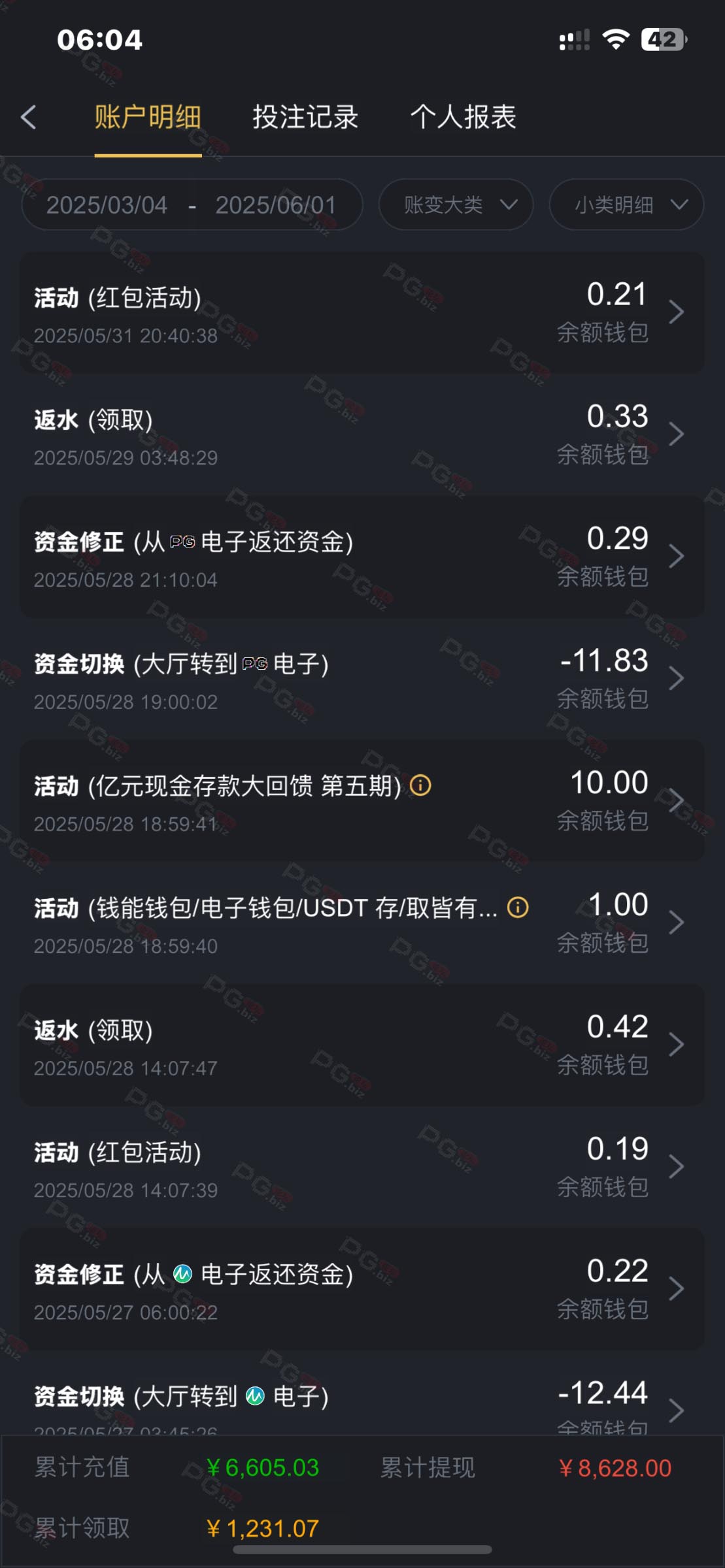The width and height of the screenshot is (725, 1568).
Task: Open the 资金修正 entry of 0.29
Action: [362, 557]
